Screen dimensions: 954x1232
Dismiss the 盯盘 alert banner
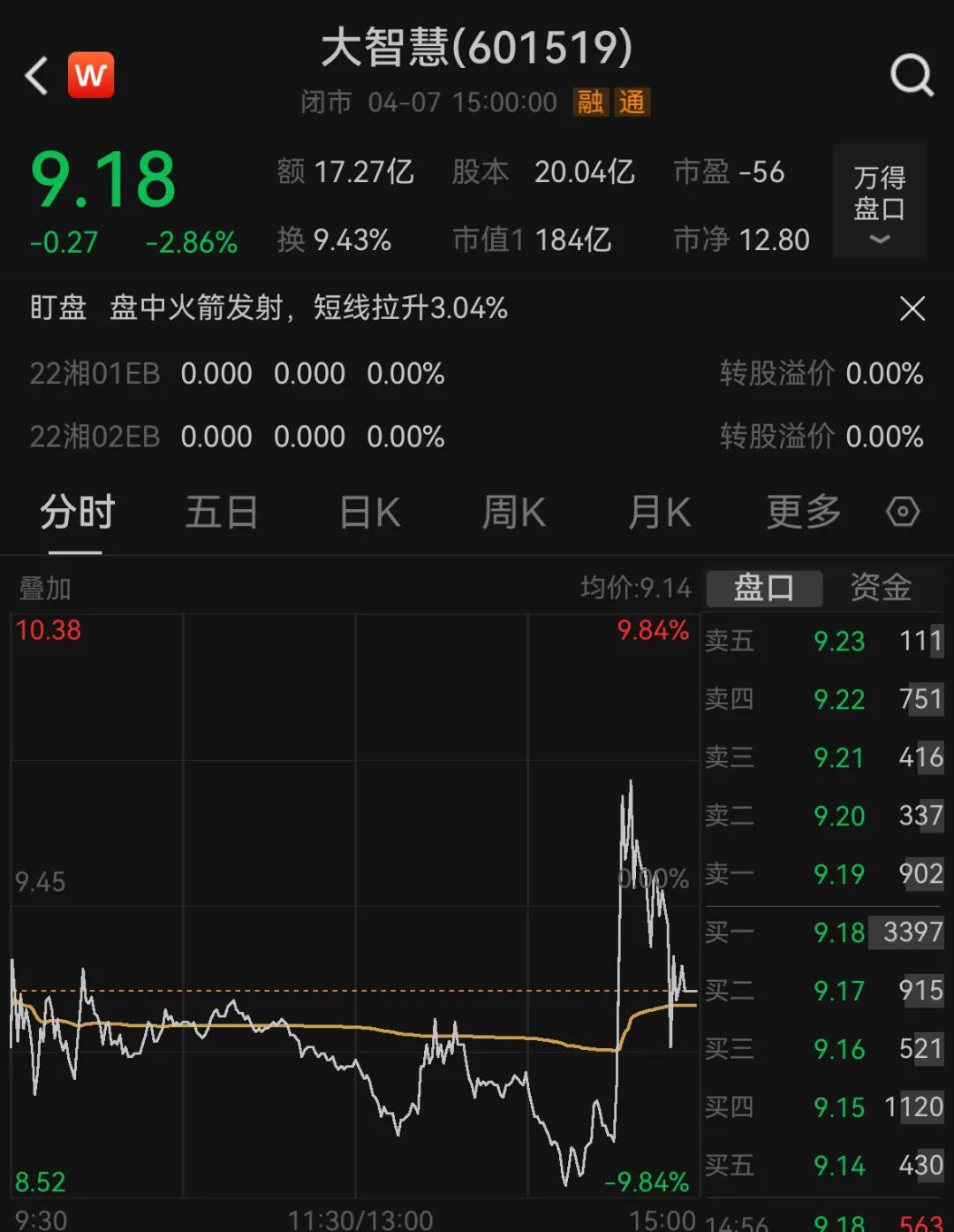tap(912, 308)
